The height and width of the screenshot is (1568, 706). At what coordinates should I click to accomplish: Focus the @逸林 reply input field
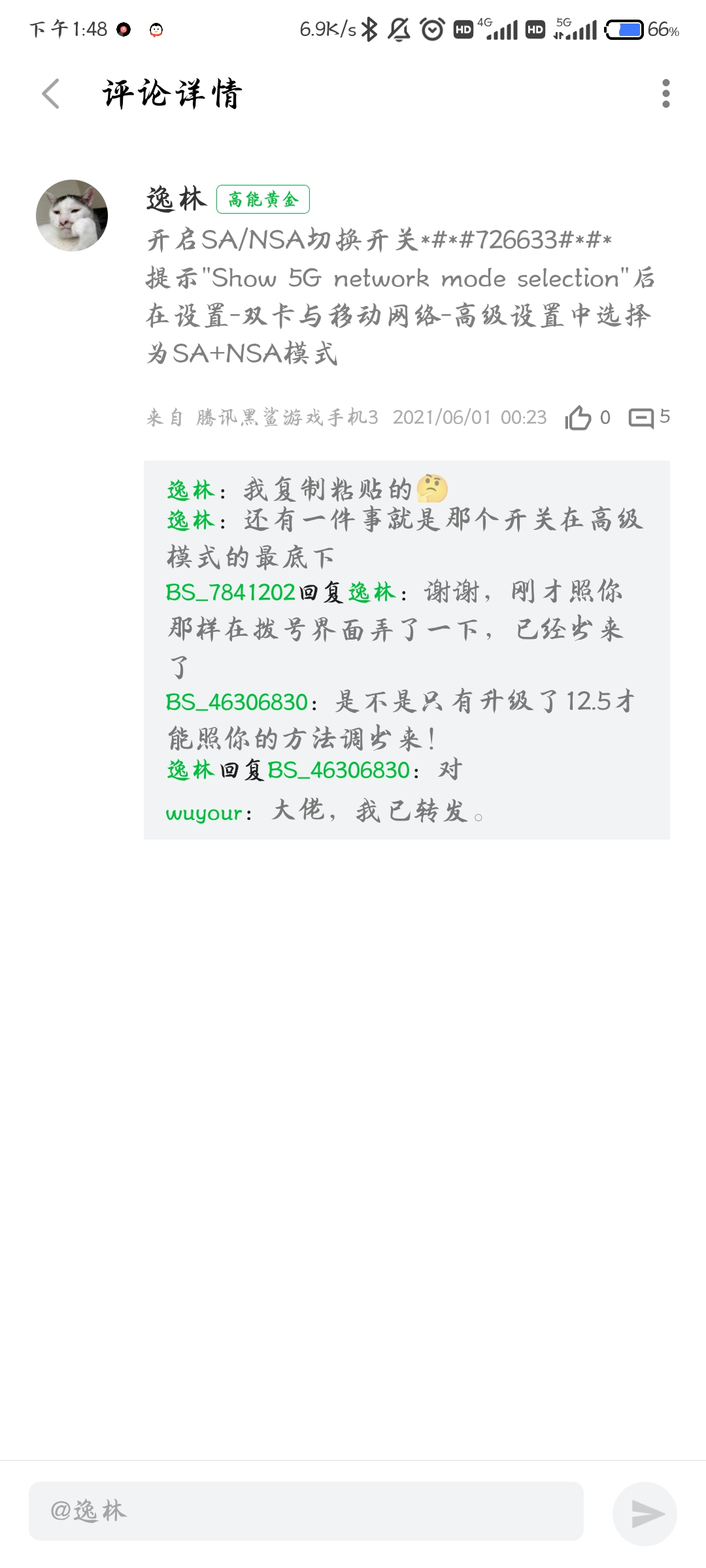click(306, 1511)
